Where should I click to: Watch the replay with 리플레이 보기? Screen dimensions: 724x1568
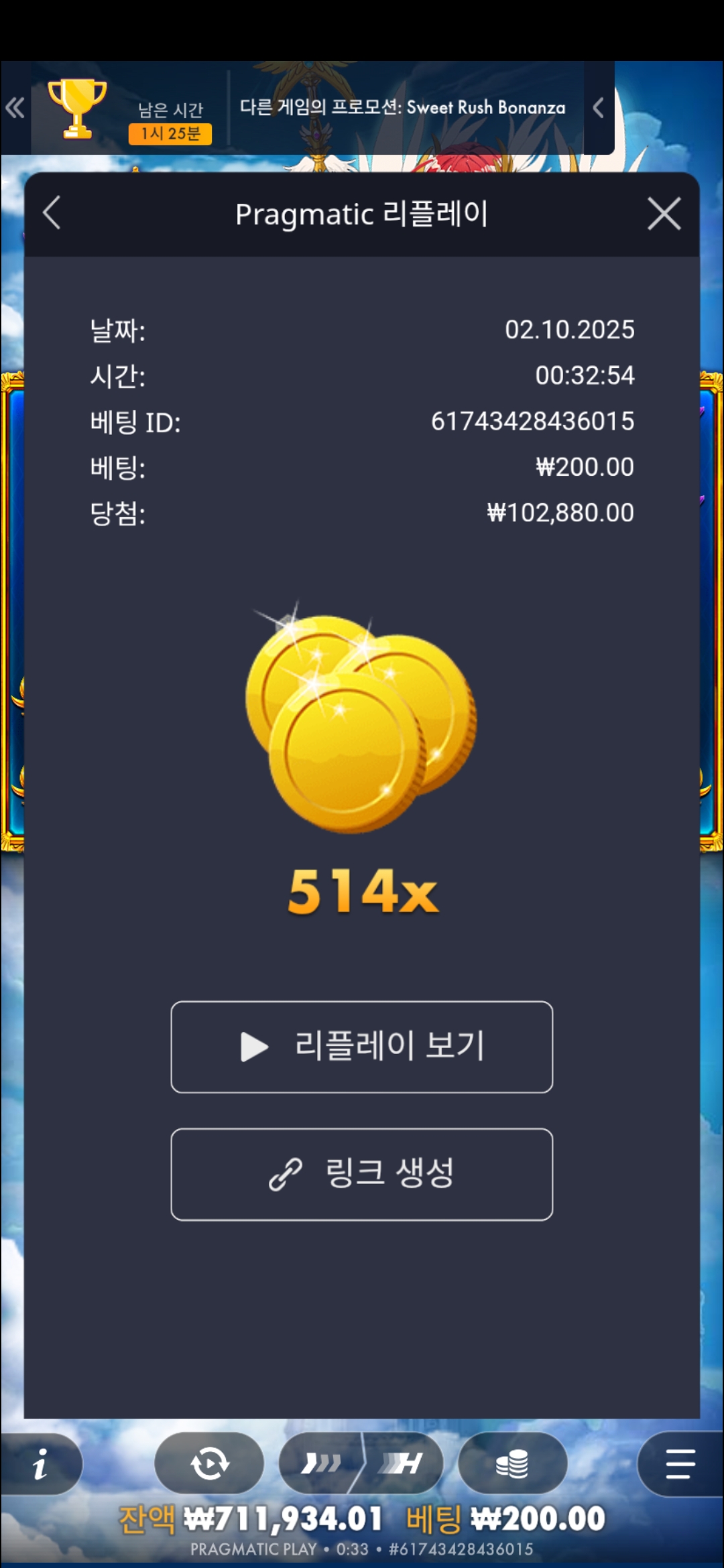[362, 1047]
